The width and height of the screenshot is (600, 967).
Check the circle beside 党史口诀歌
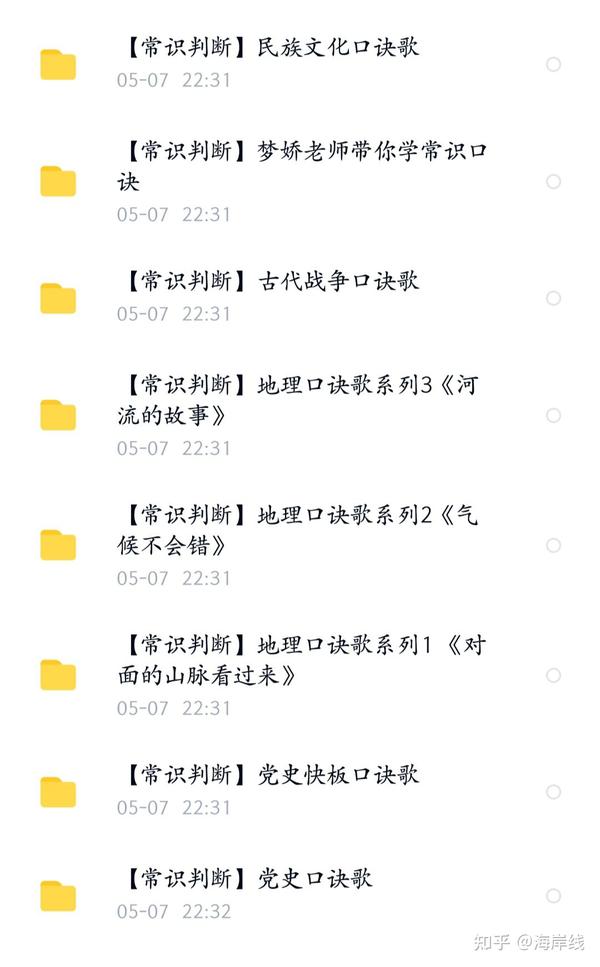coord(553,895)
